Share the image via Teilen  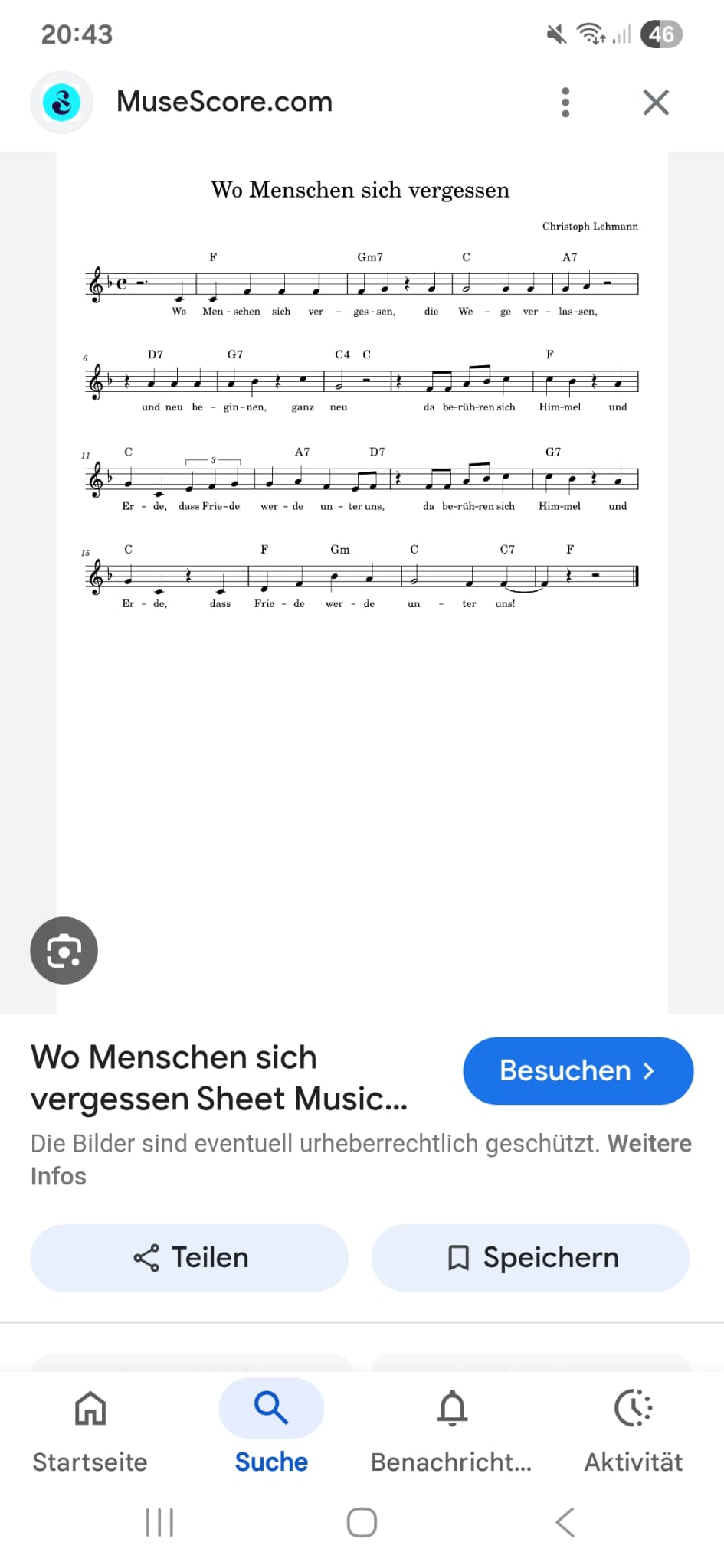coord(189,1258)
